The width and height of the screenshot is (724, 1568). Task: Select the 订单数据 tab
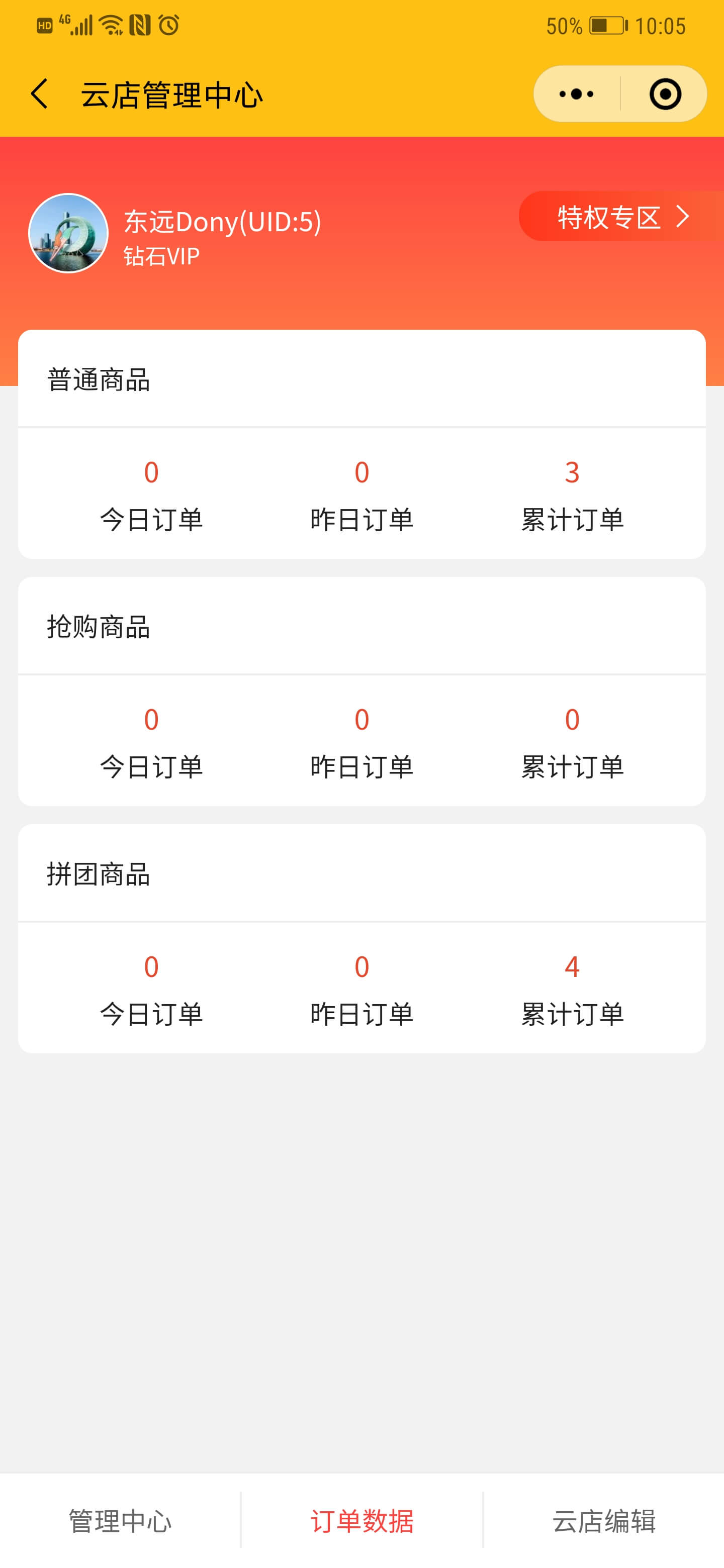click(361, 1521)
